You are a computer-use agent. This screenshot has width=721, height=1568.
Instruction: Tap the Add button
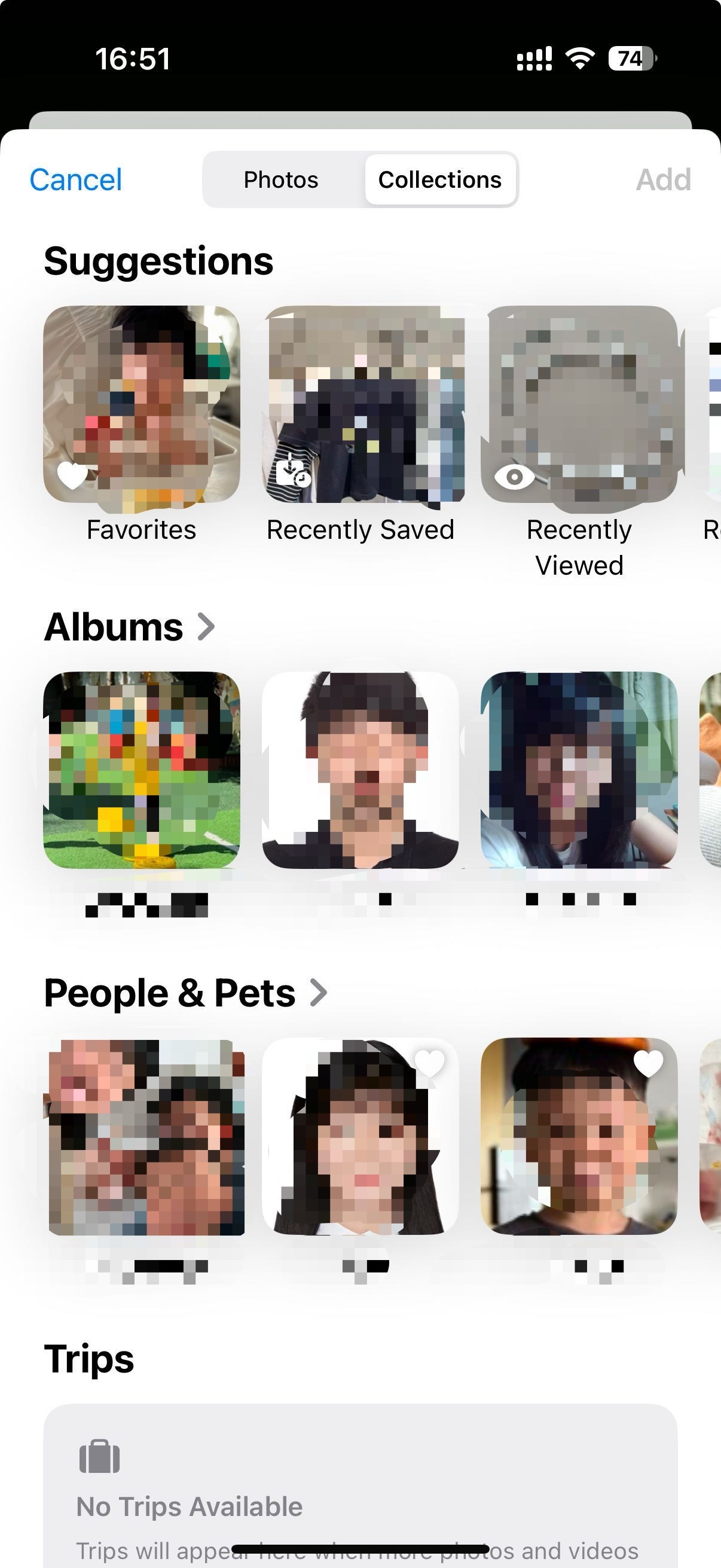(x=663, y=179)
